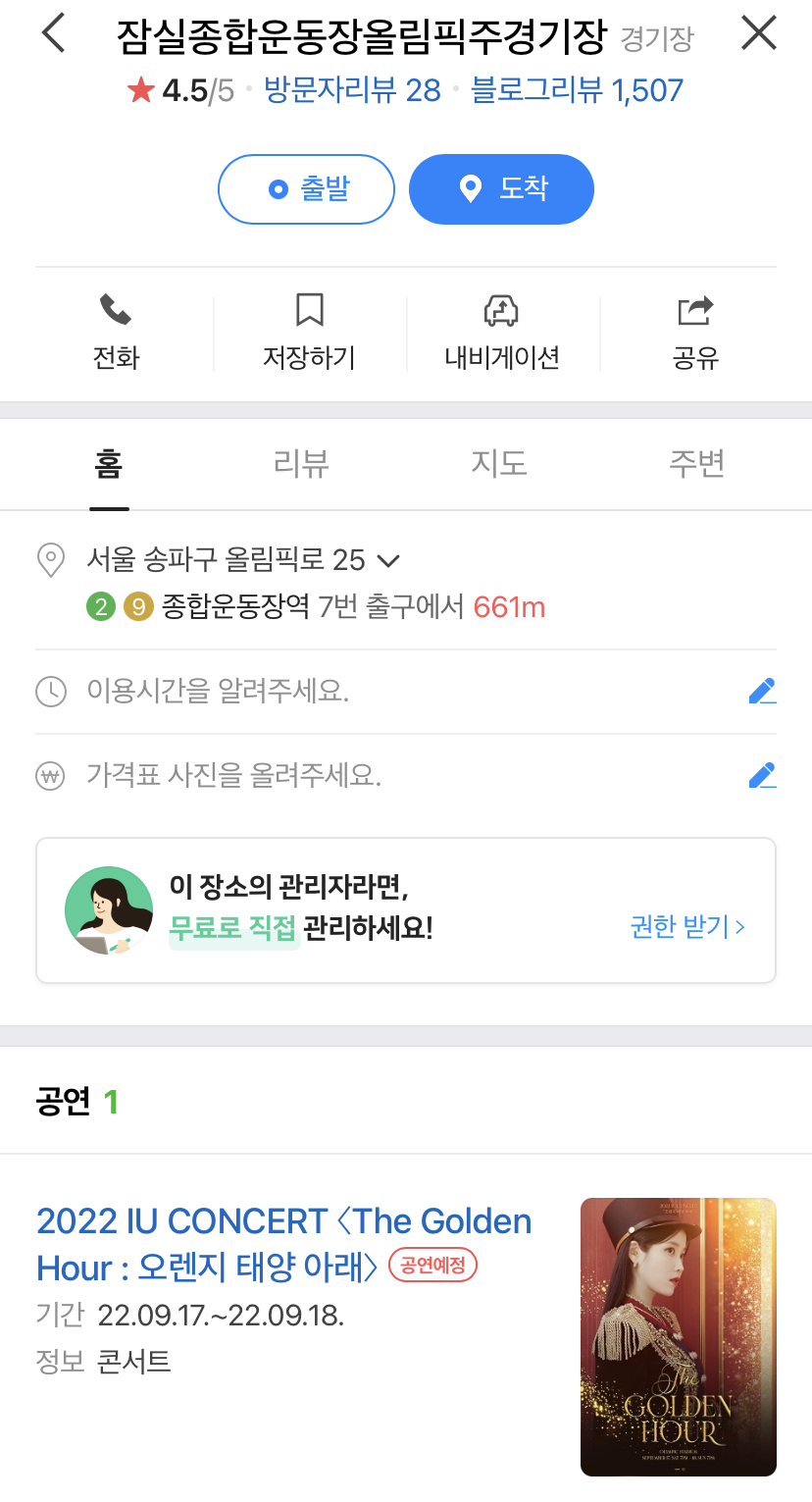This screenshot has height=1502, width=812.
Task: Tap the won currency icon beside 가격표 prompt
Action: coord(50,775)
